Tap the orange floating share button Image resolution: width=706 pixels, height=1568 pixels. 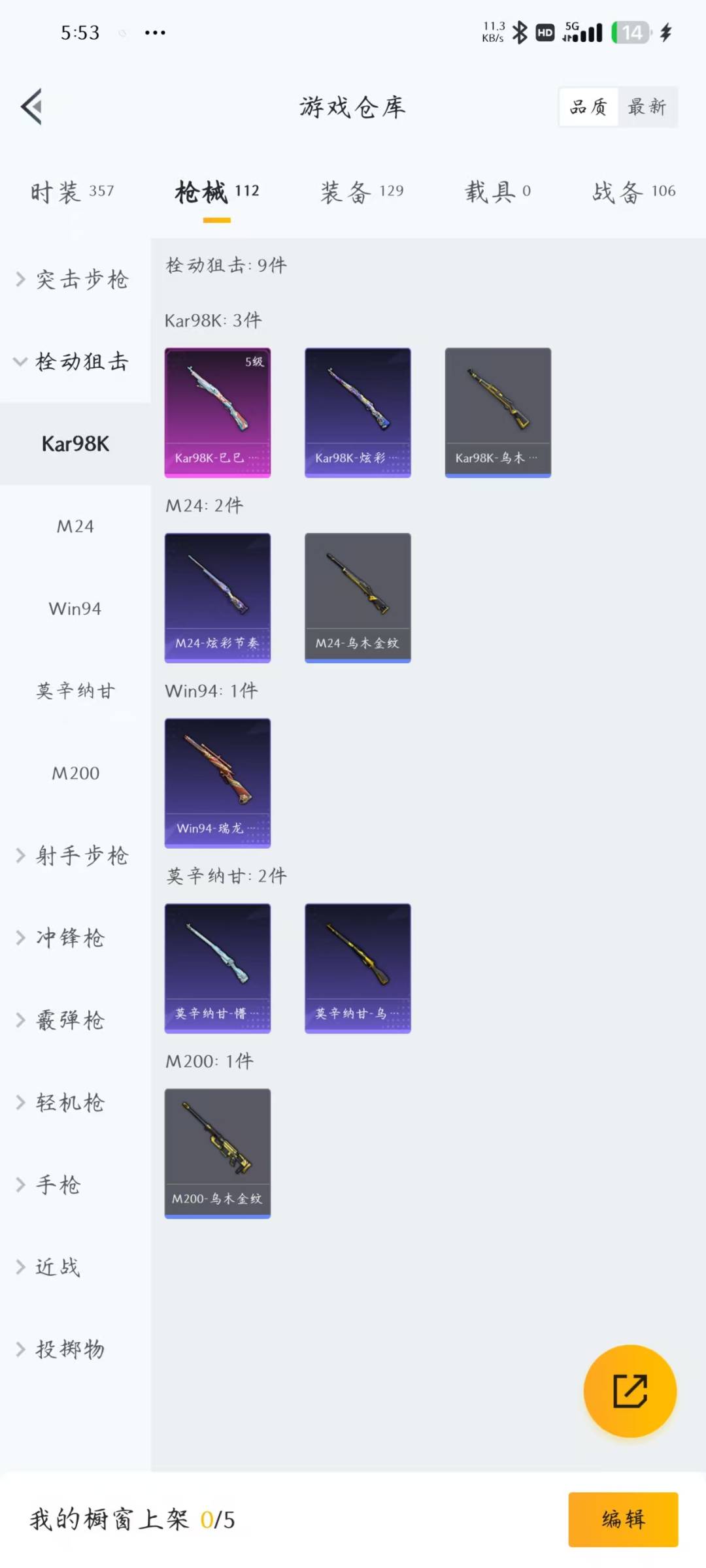(x=630, y=1391)
